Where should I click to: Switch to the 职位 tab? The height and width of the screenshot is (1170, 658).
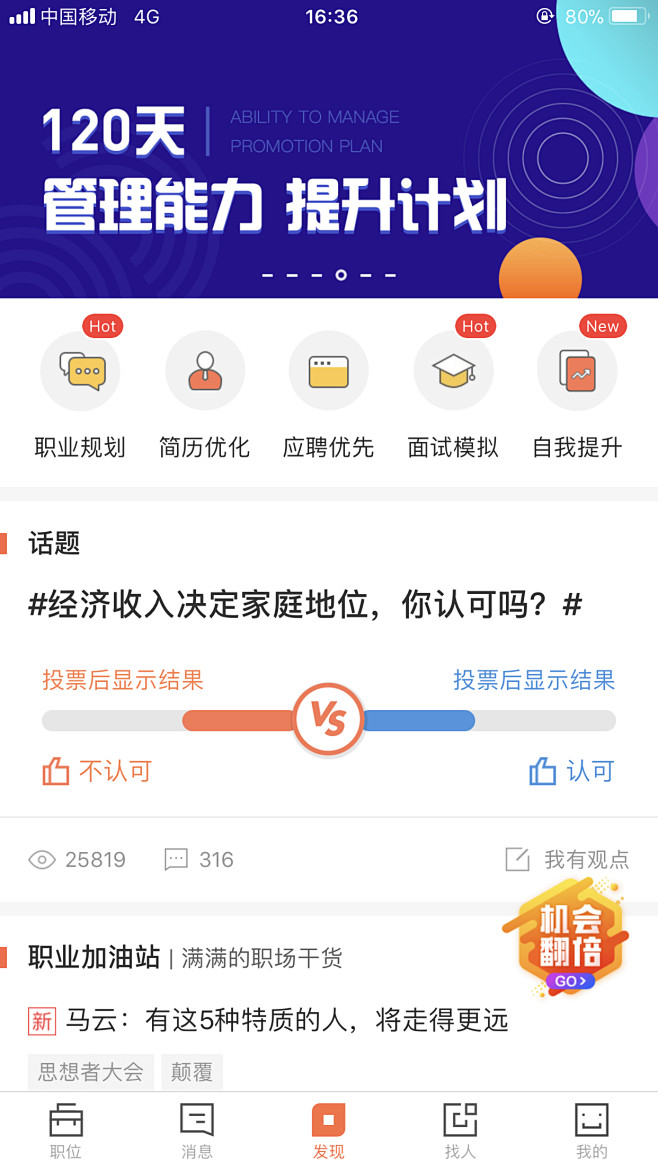66,1131
